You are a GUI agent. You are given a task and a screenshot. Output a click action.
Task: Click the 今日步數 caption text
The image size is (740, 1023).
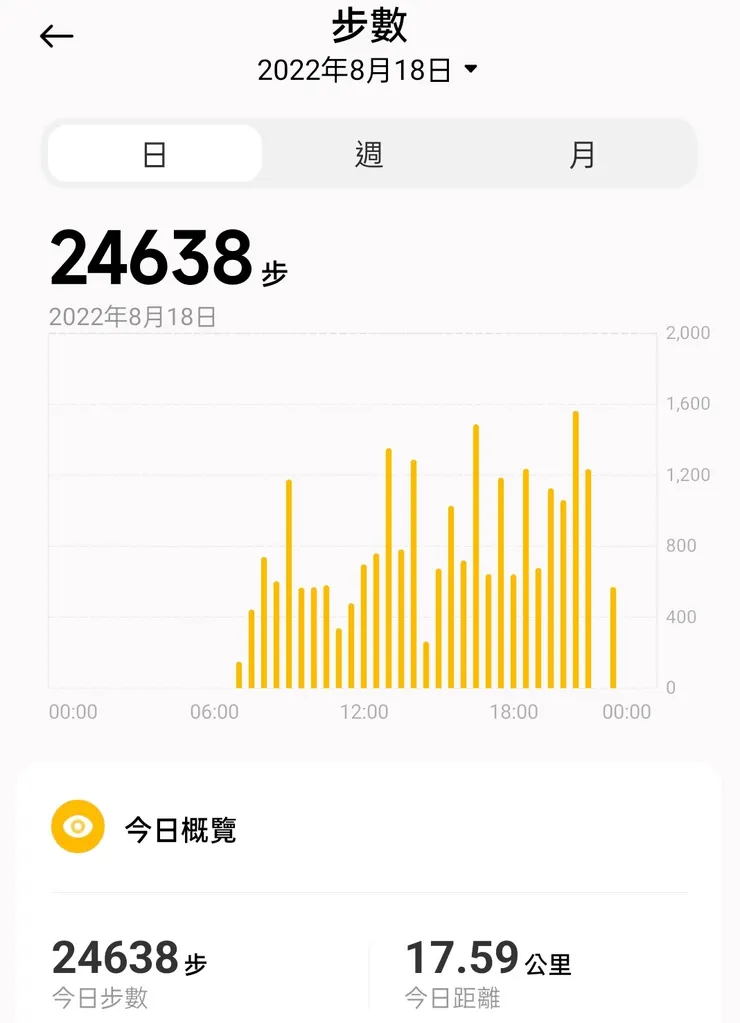[102, 997]
